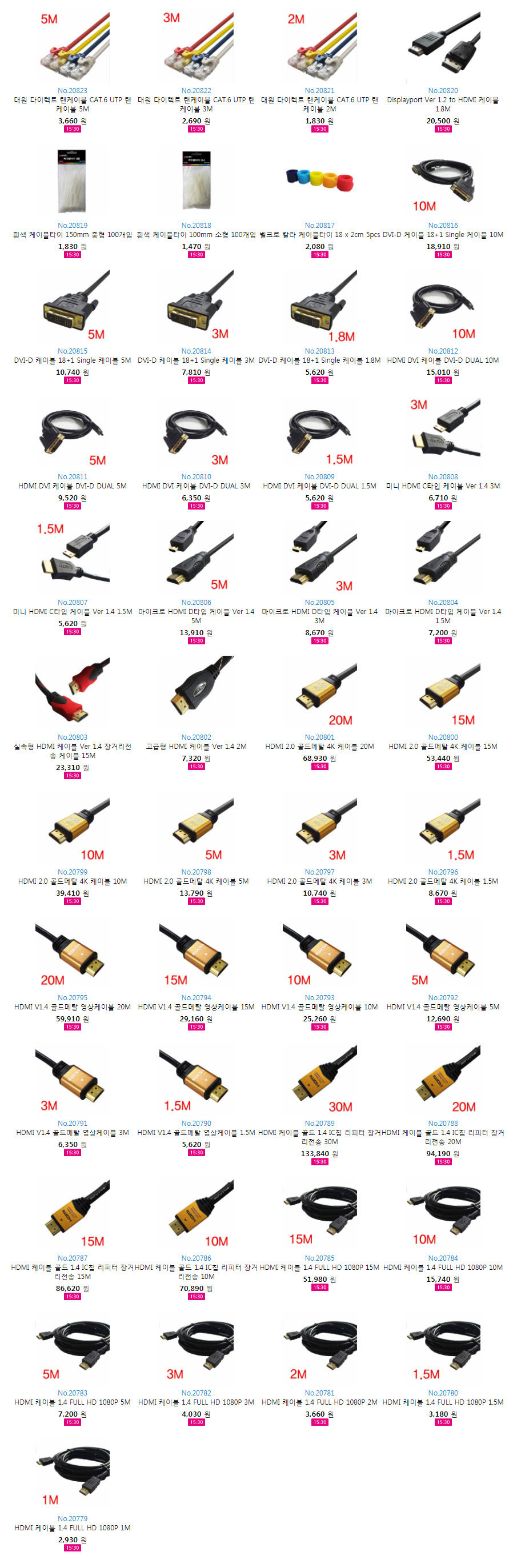View the premium HDMI cable Ver 1.4 2M
The width and height of the screenshot is (513, 1568).
(196, 746)
